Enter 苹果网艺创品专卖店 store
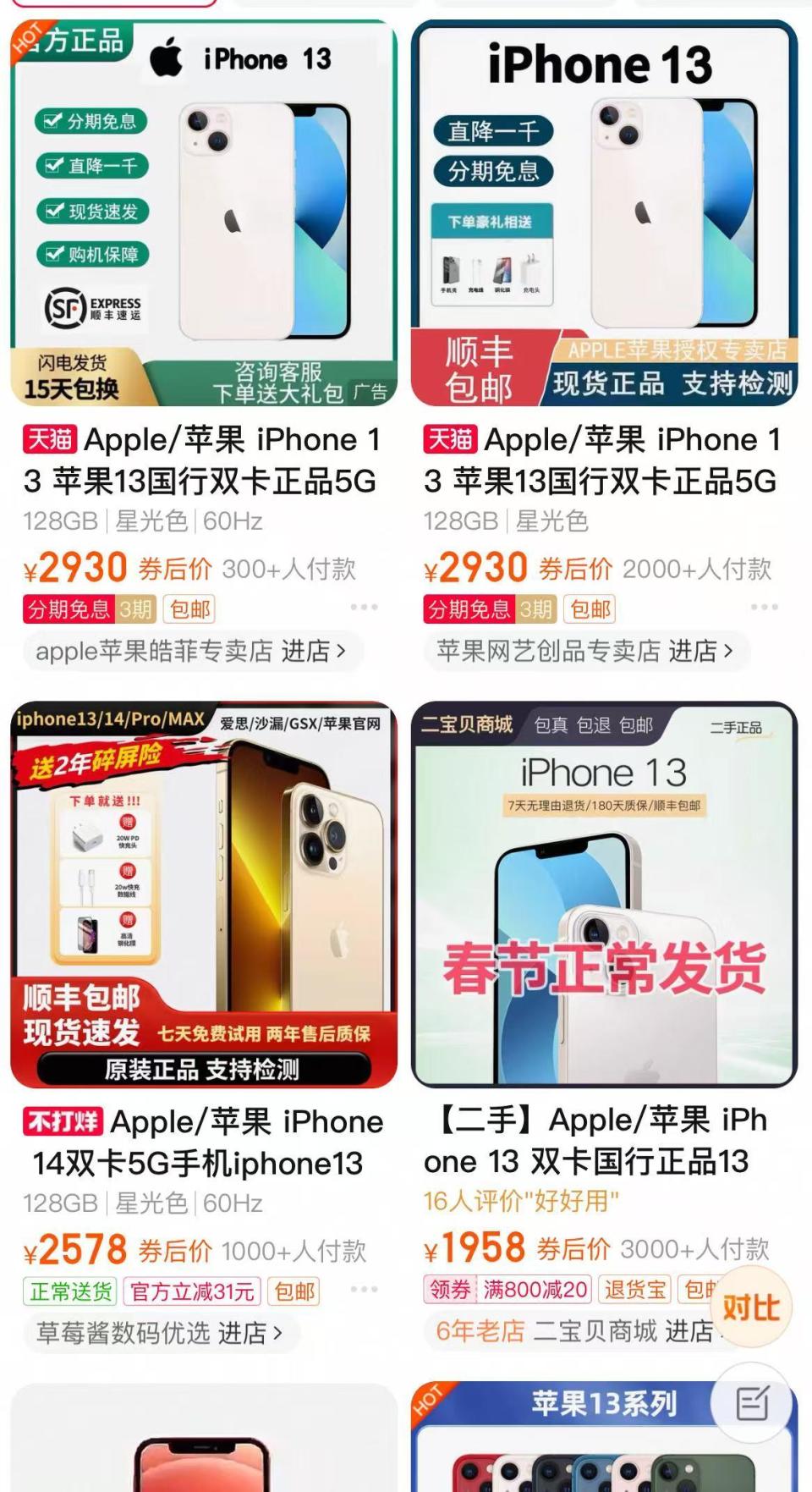 585,651
